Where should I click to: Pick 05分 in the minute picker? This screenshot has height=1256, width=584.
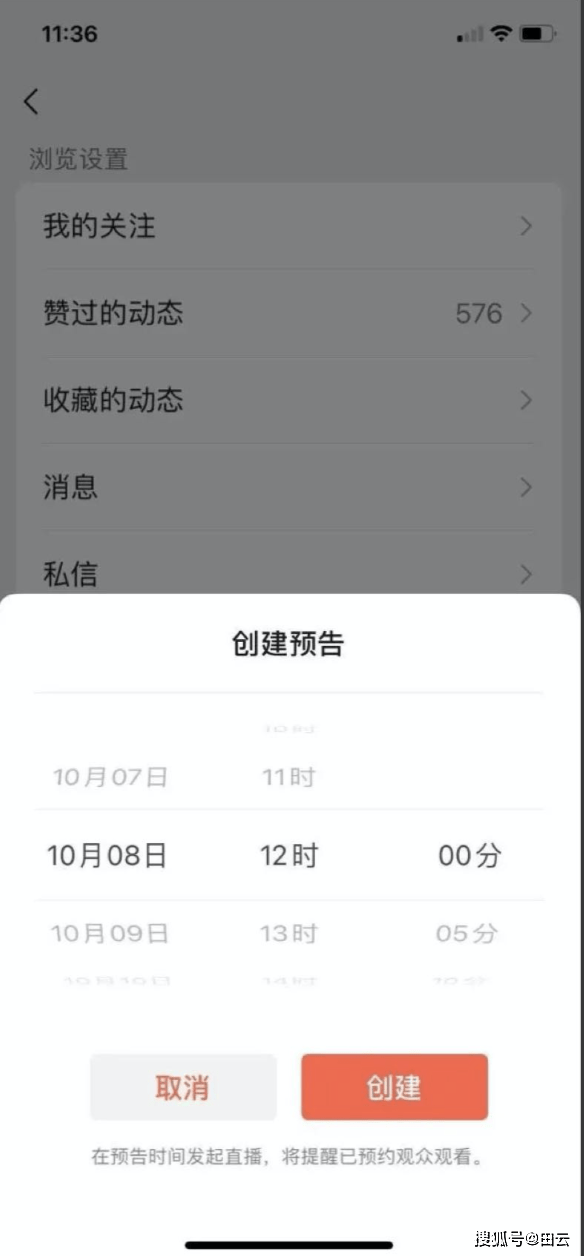click(x=466, y=933)
